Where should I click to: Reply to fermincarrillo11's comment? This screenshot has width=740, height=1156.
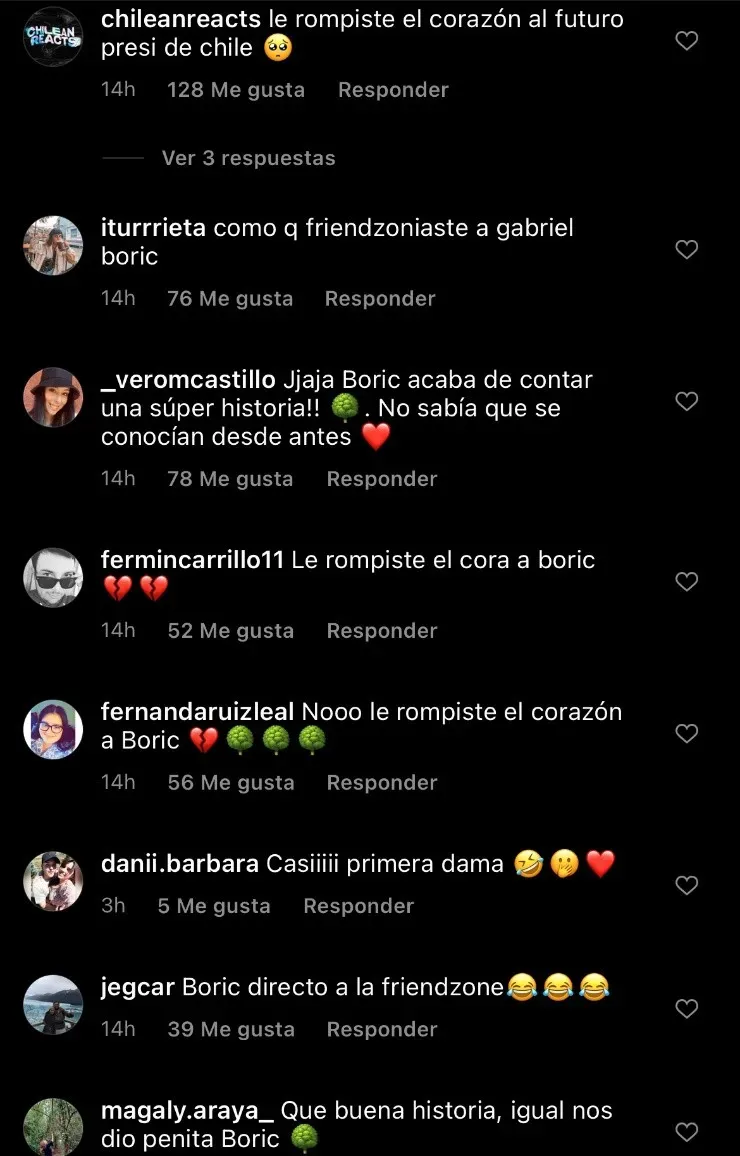point(382,631)
